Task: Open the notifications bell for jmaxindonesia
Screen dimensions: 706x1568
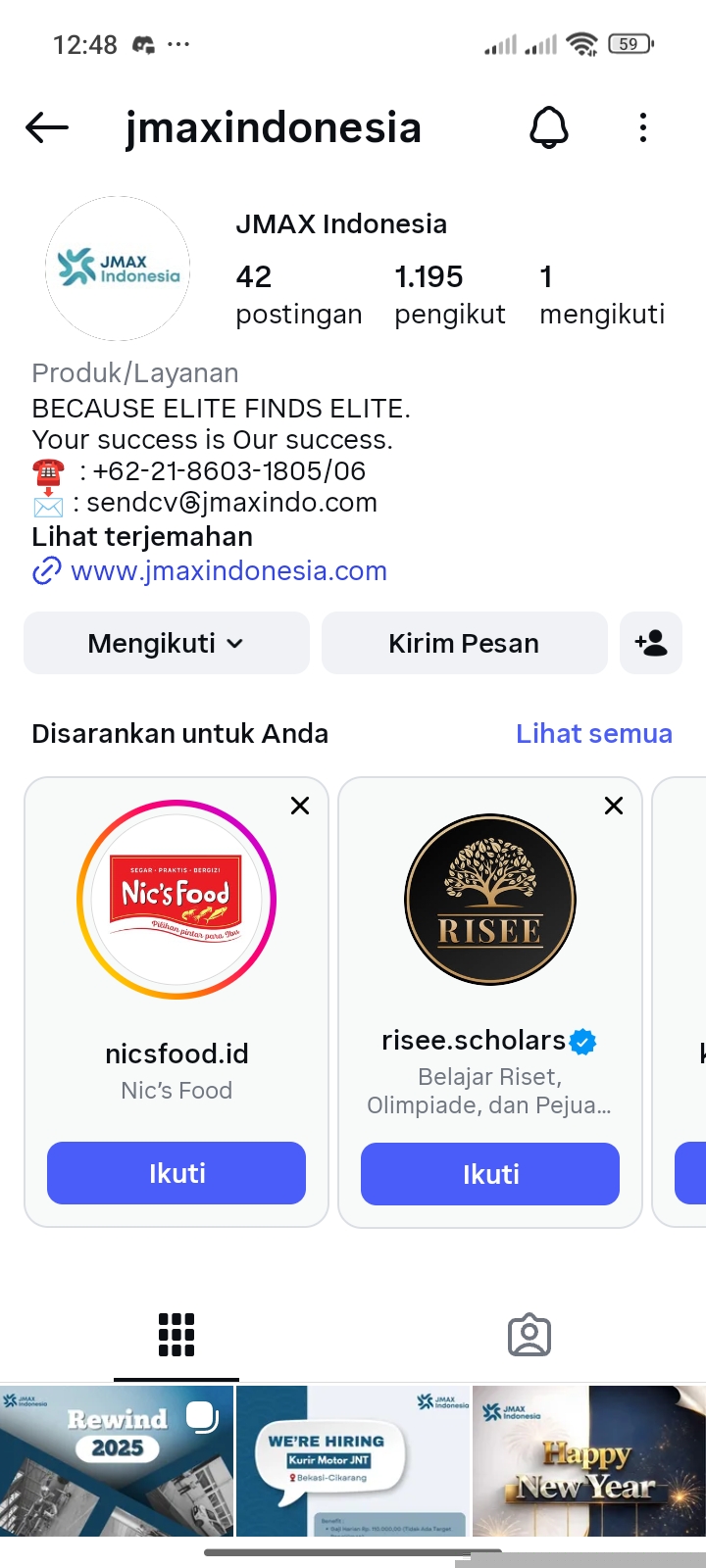Action: tap(548, 127)
